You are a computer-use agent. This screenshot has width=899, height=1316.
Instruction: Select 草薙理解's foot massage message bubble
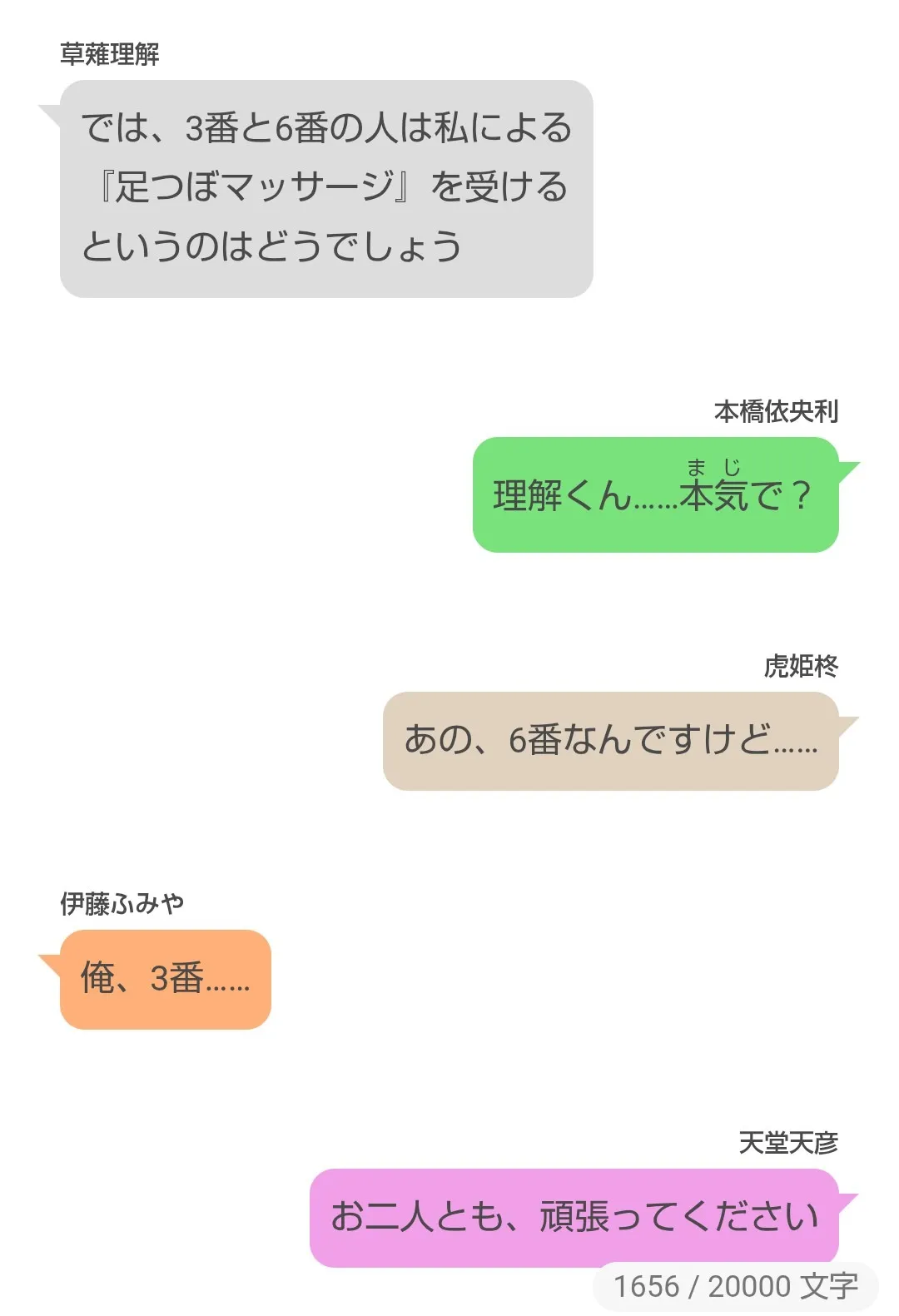(x=325, y=188)
